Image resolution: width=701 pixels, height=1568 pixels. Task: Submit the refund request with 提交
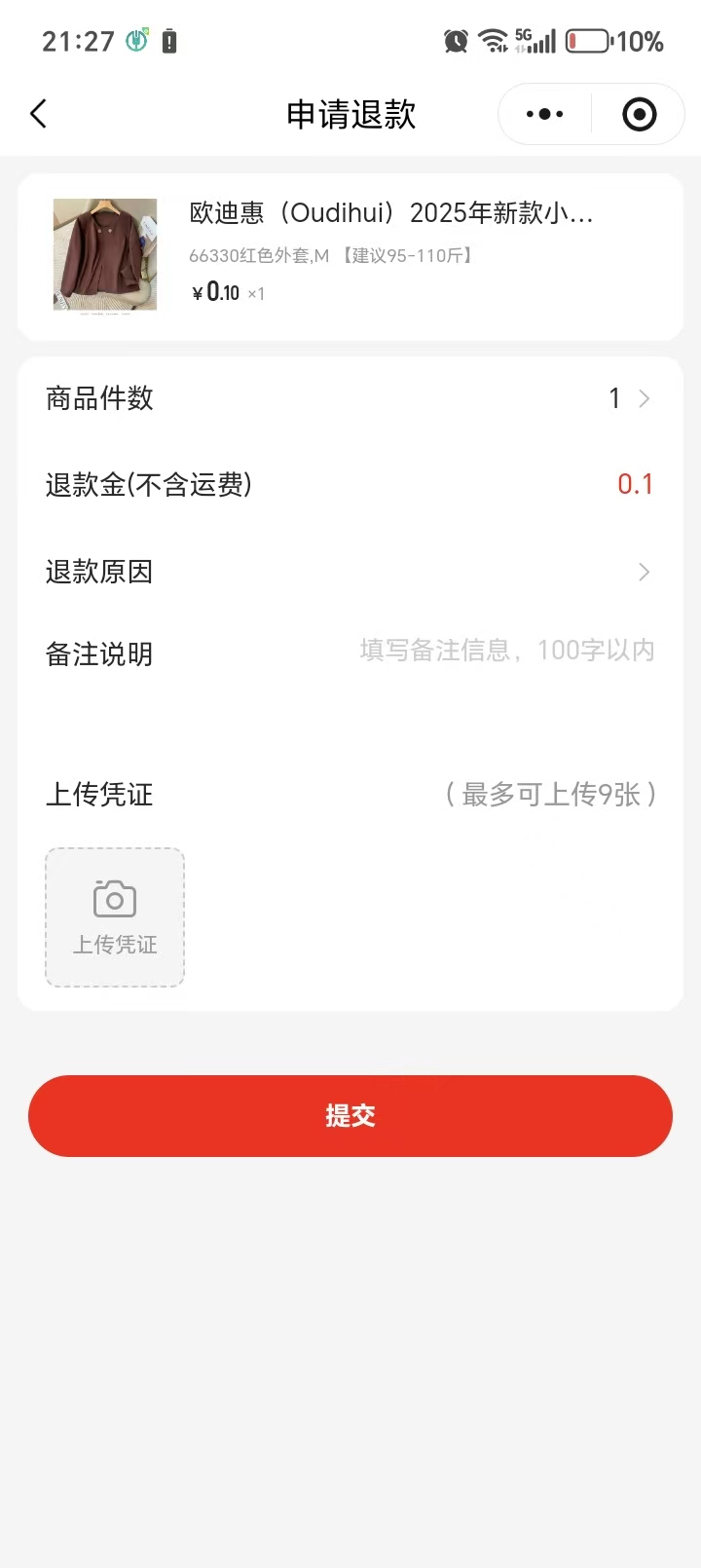[350, 1116]
